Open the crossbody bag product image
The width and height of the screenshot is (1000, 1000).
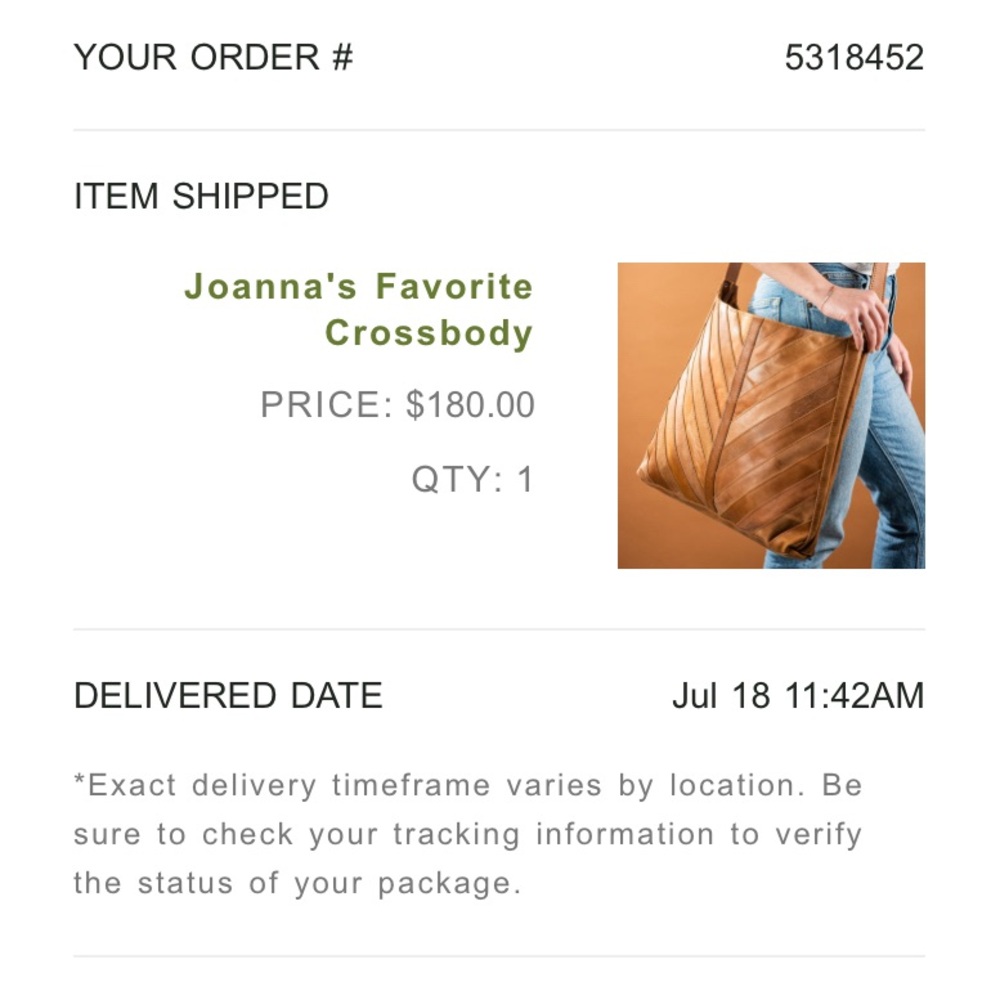coord(771,415)
